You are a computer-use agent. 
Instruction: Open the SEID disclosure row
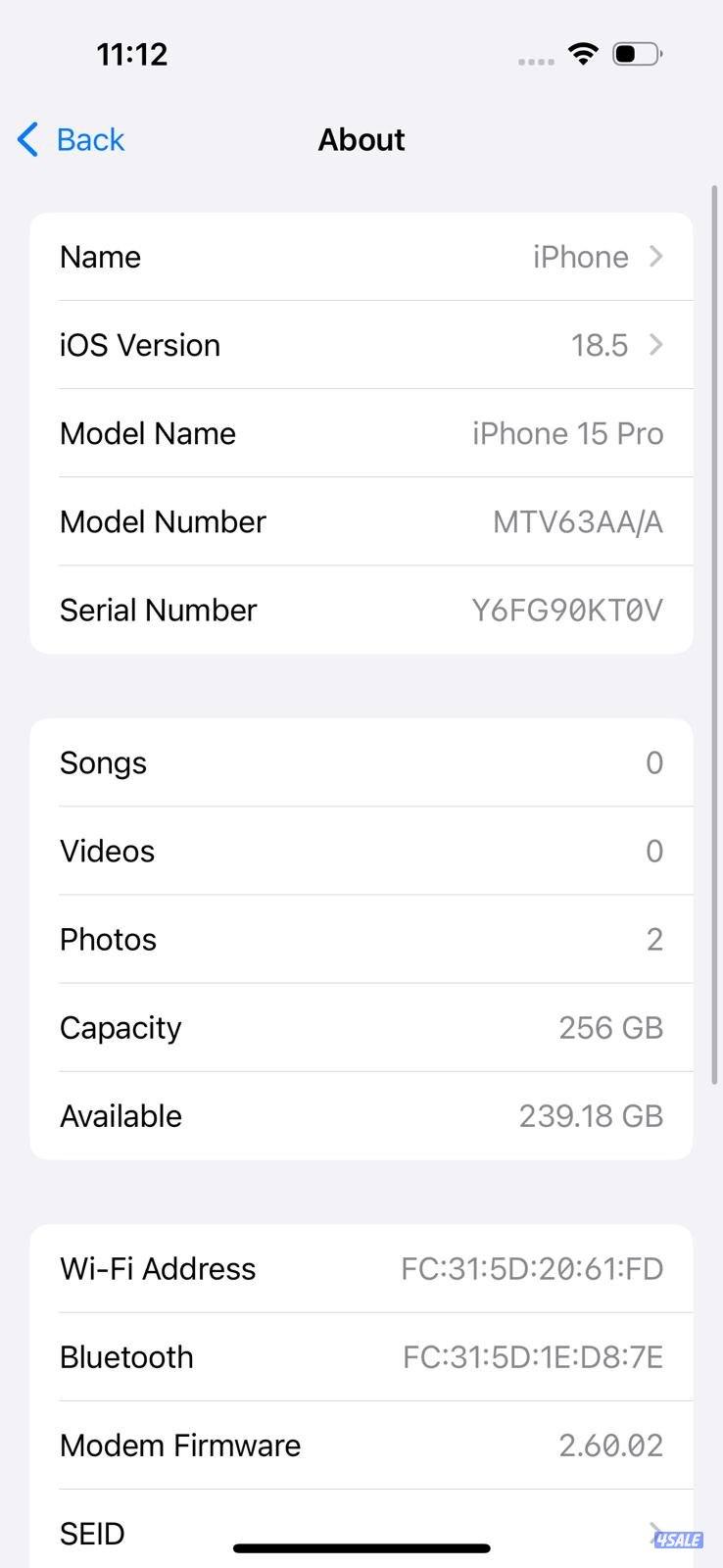click(x=361, y=1534)
